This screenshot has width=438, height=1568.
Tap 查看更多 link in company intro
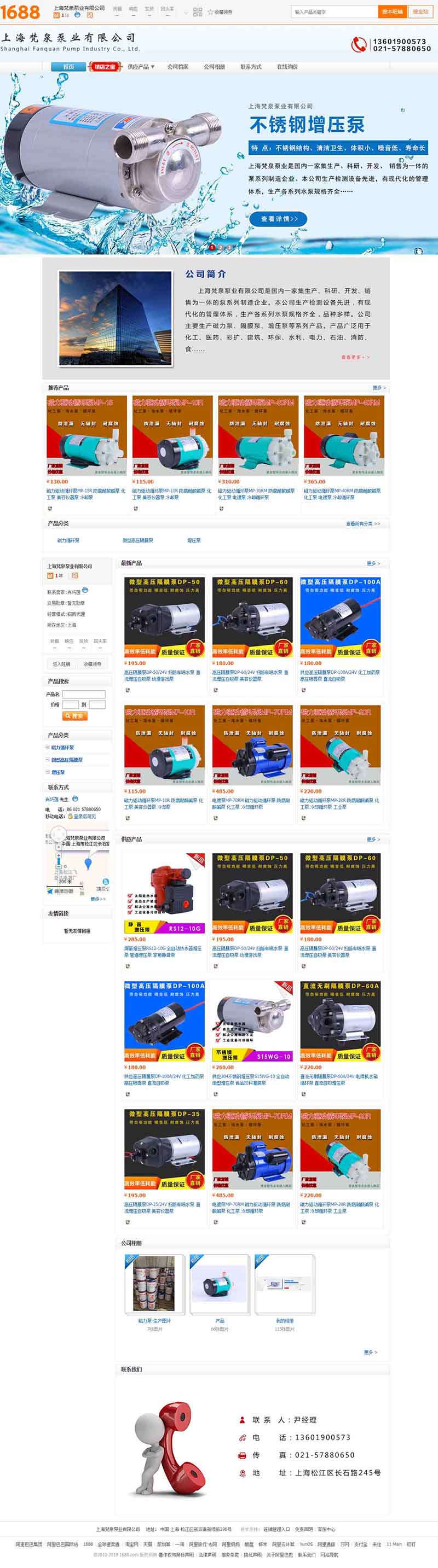tap(355, 357)
